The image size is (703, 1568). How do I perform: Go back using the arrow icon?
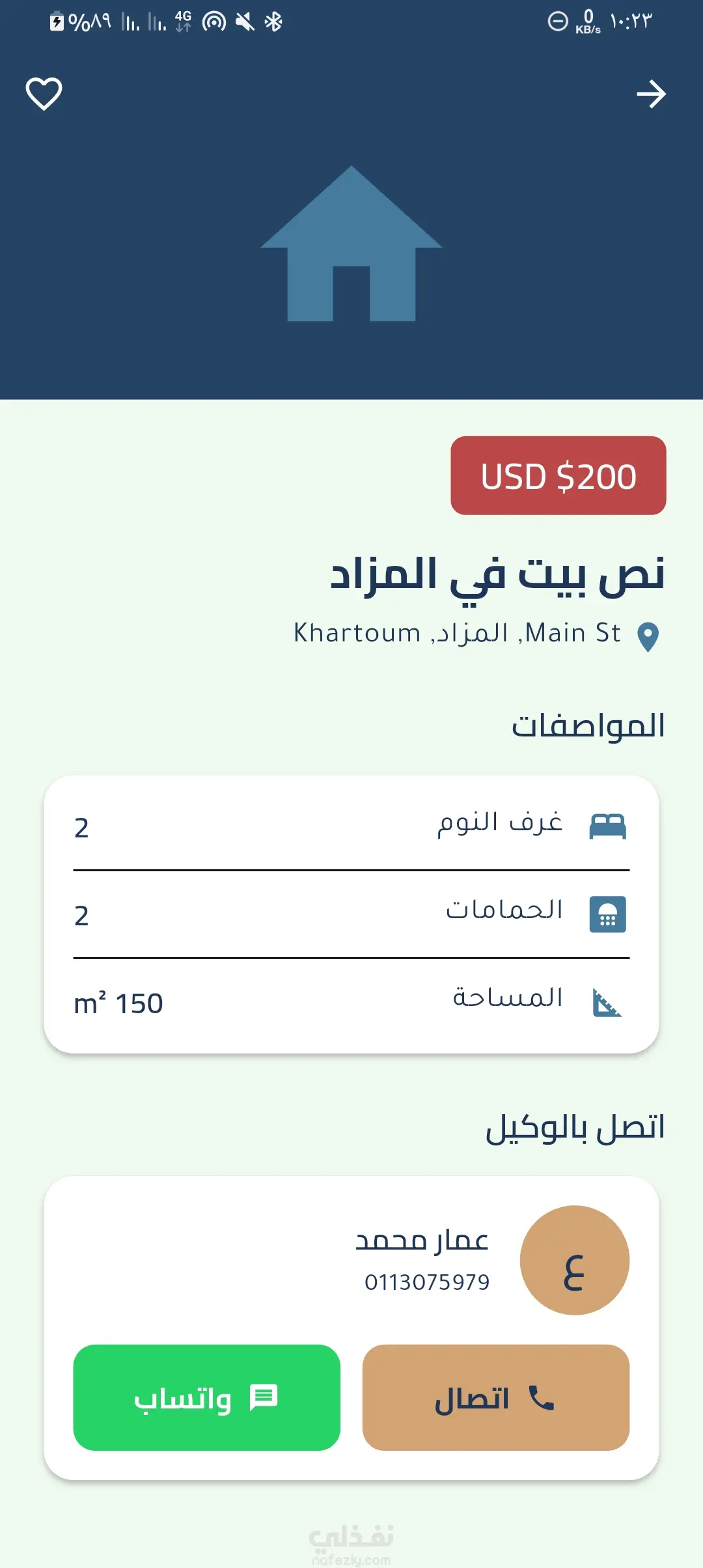tap(651, 94)
